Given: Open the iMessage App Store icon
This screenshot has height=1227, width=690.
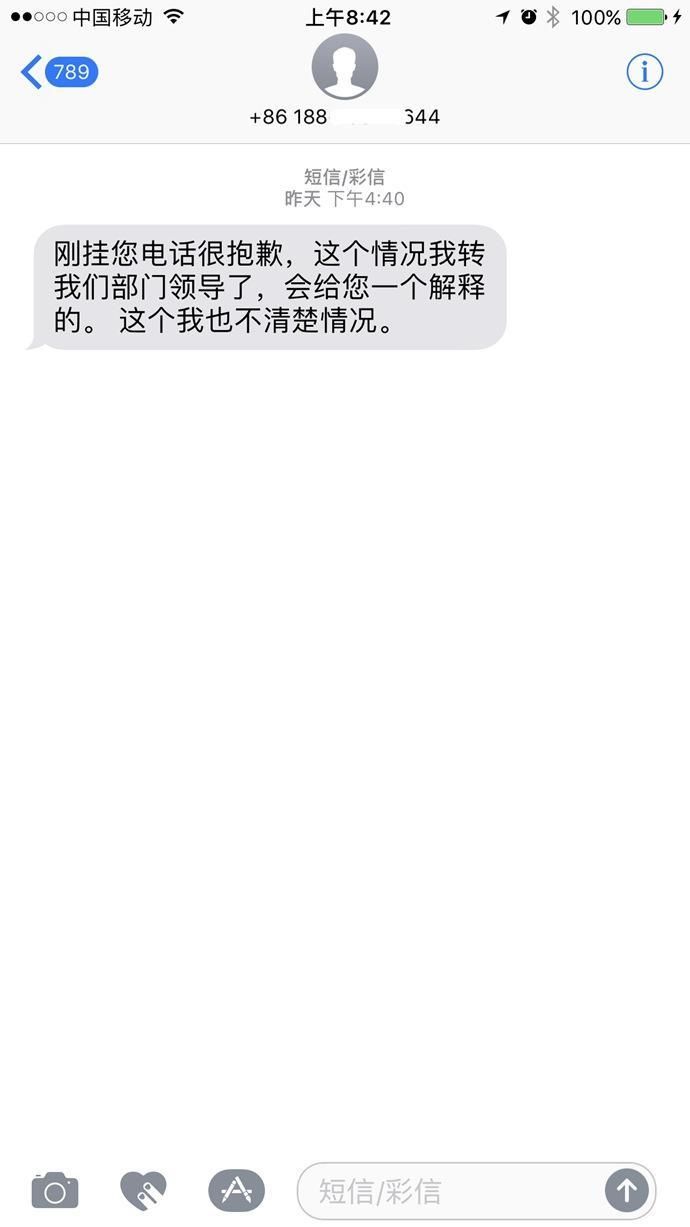Looking at the screenshot, I should (236, 1190).
